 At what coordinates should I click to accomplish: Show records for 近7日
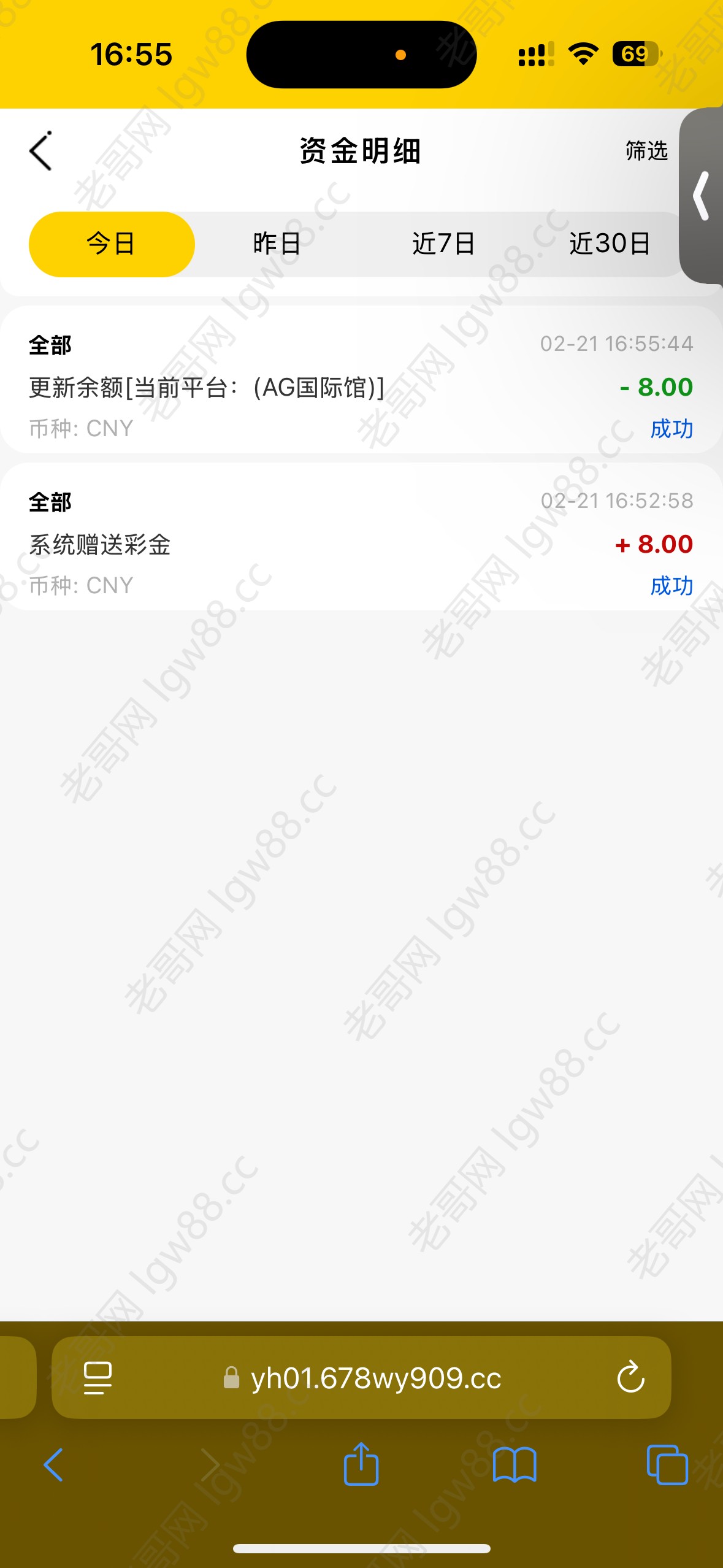[x=443, y=244]
